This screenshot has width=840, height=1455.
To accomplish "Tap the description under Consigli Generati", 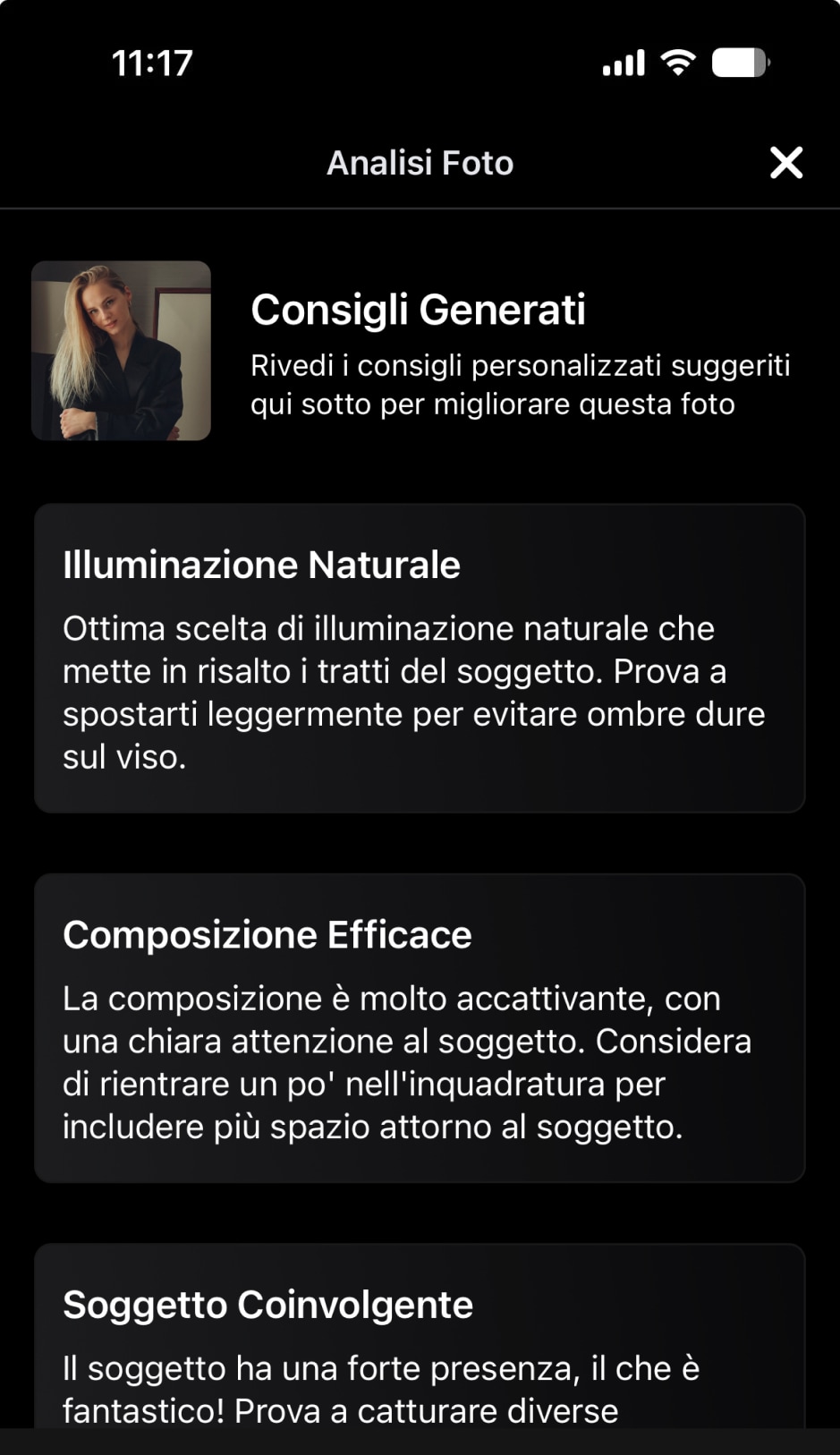I will tap(519, 385).
